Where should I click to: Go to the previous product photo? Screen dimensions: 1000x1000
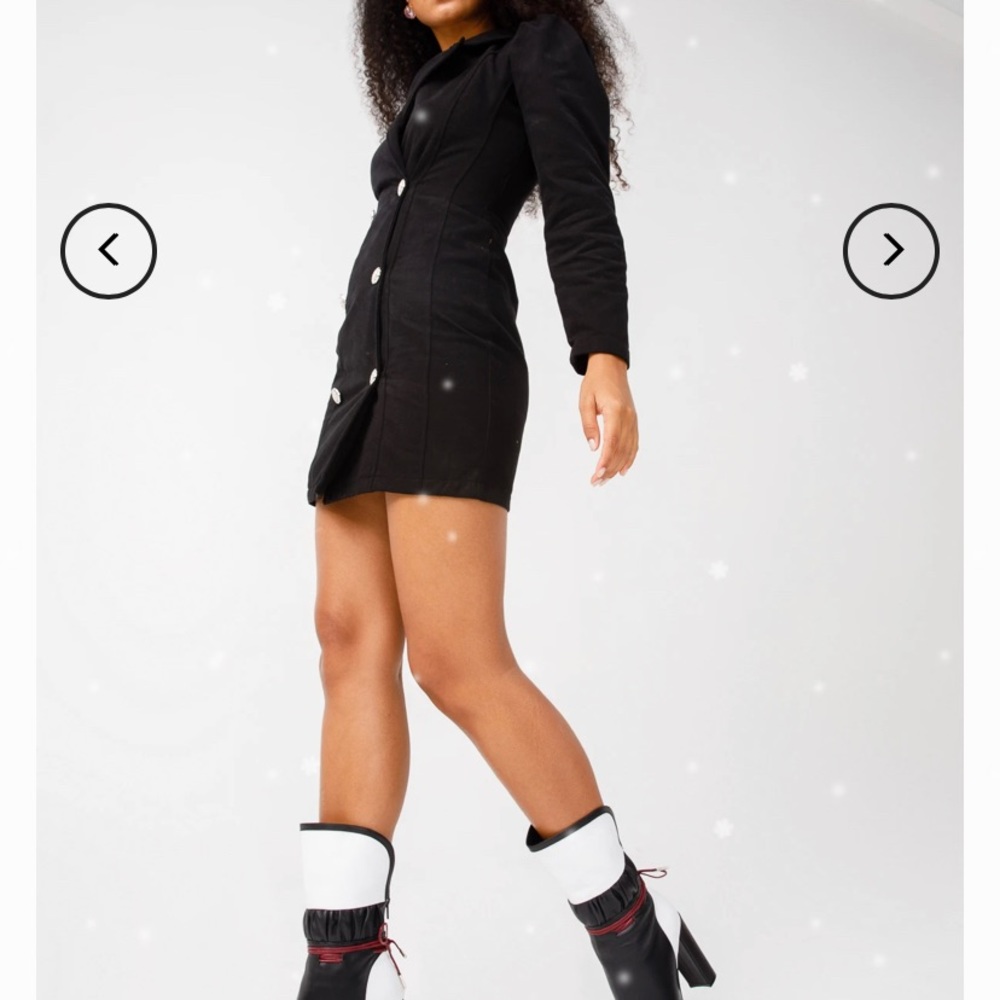pyautogui.click(x=108, y=250)
